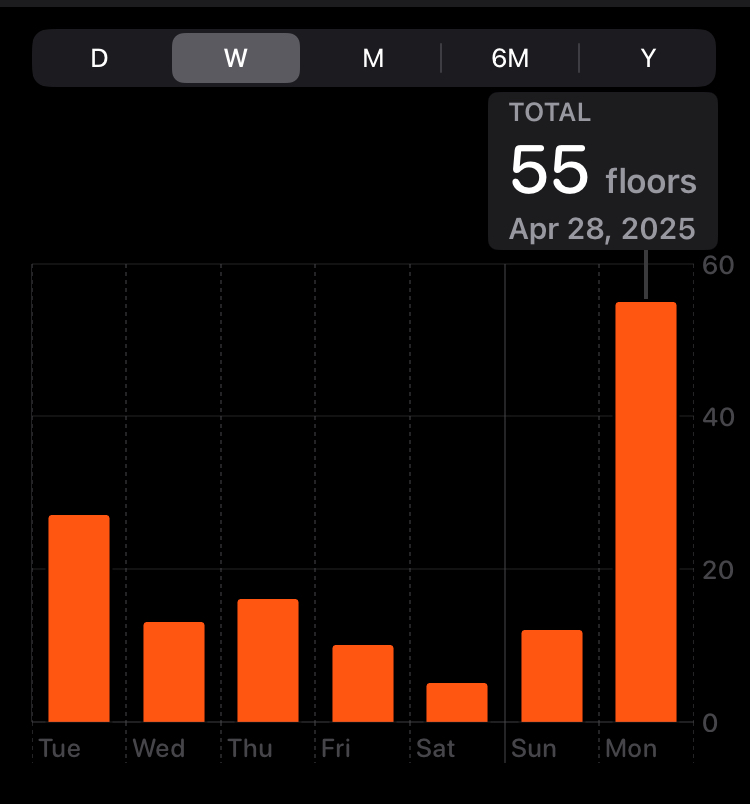
Task: Switch to the Y yearly view
Action: click(x=648, y=58)
